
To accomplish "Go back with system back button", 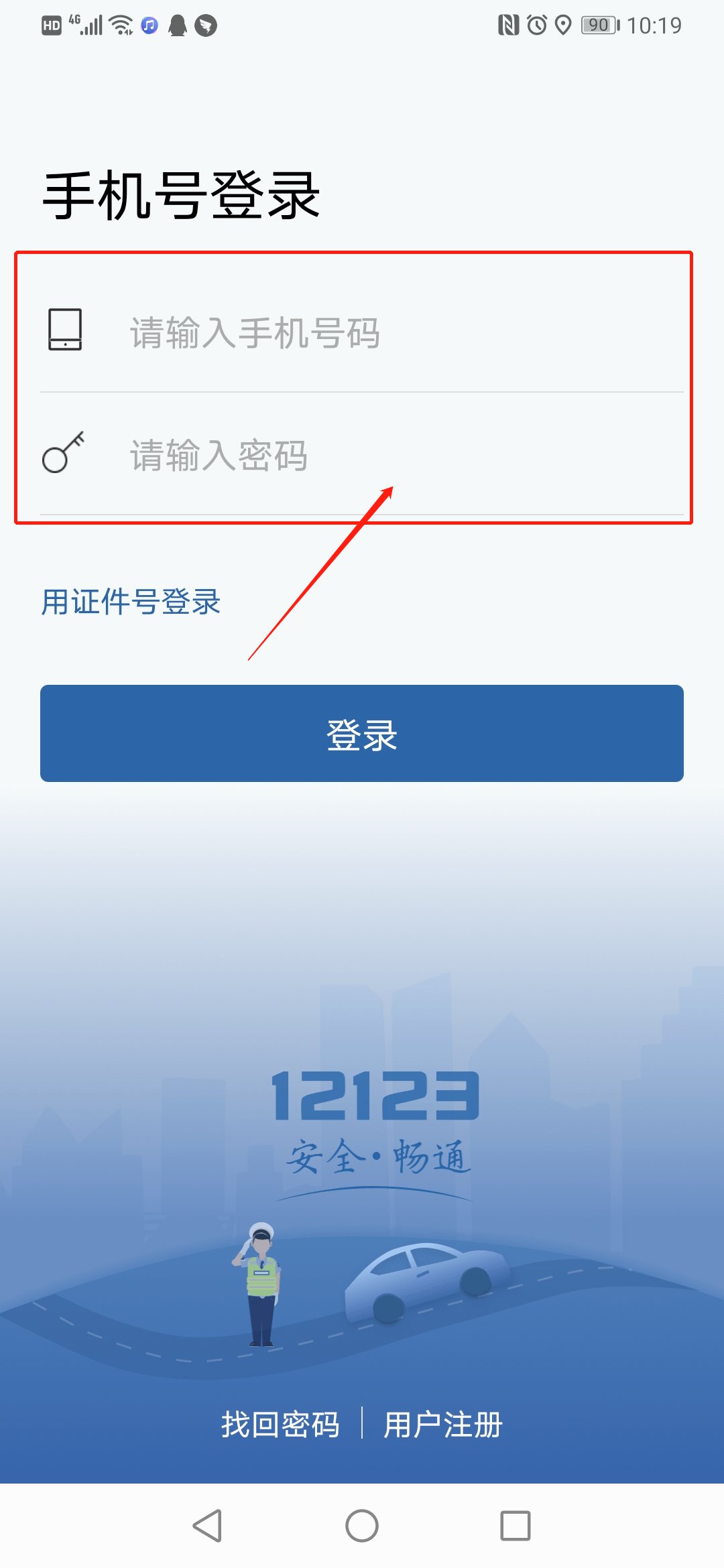I will click(208, 1526).
